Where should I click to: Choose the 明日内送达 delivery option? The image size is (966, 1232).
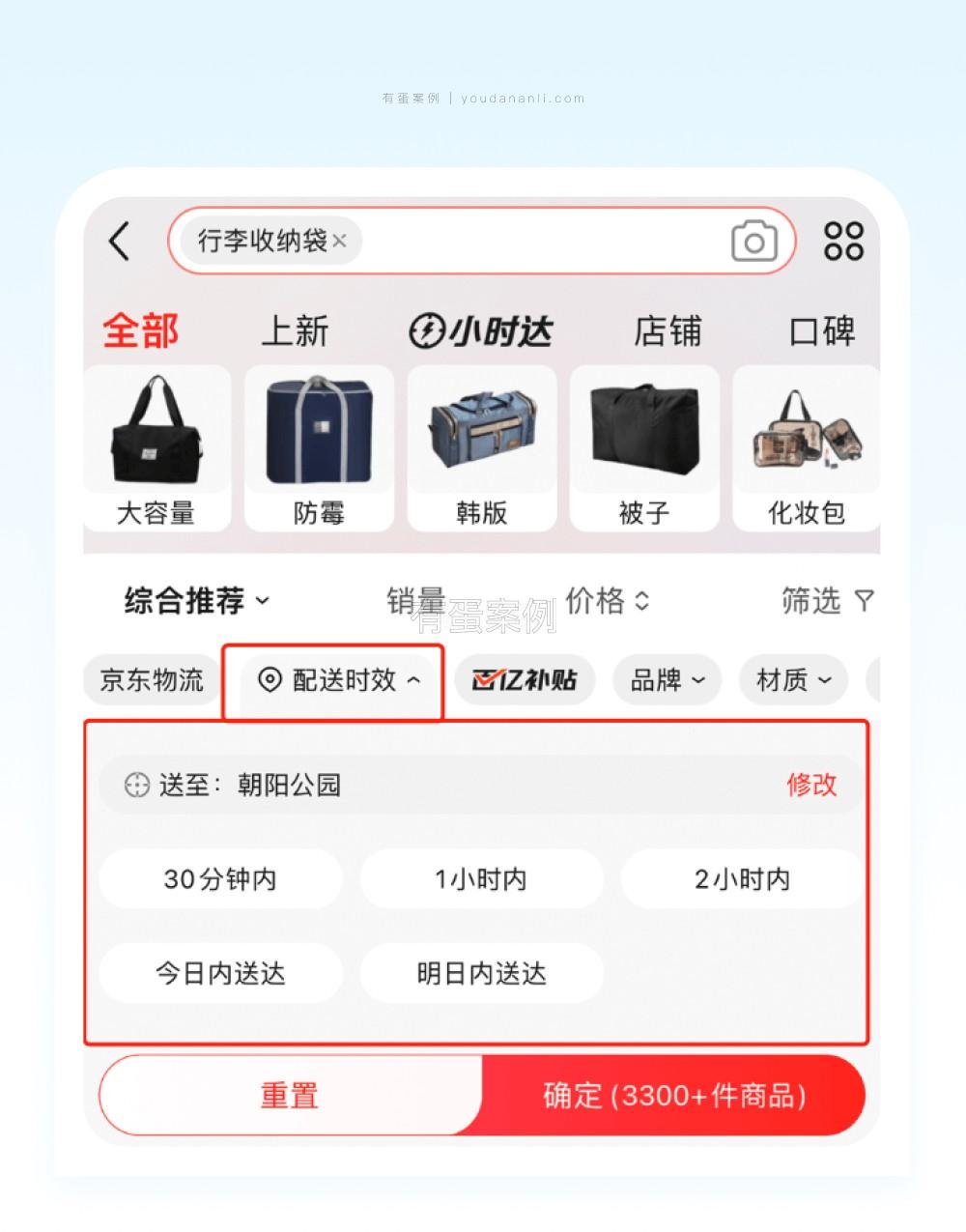tap(481, 973)
